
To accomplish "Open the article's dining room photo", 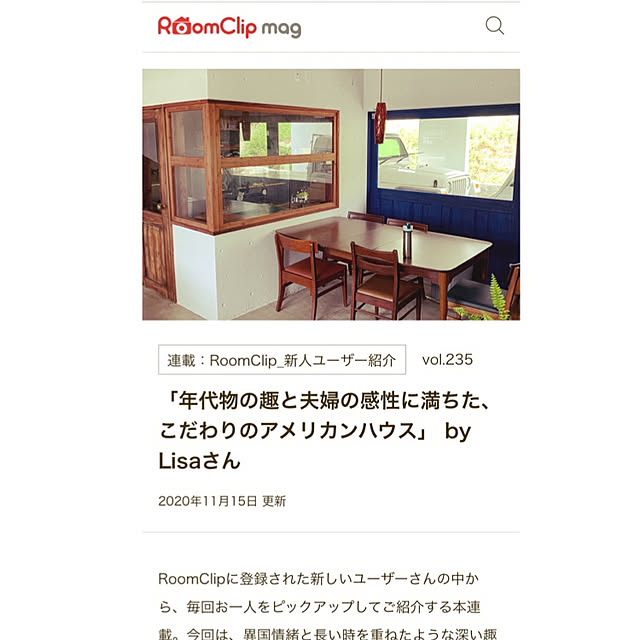I will tap(331, 194).
